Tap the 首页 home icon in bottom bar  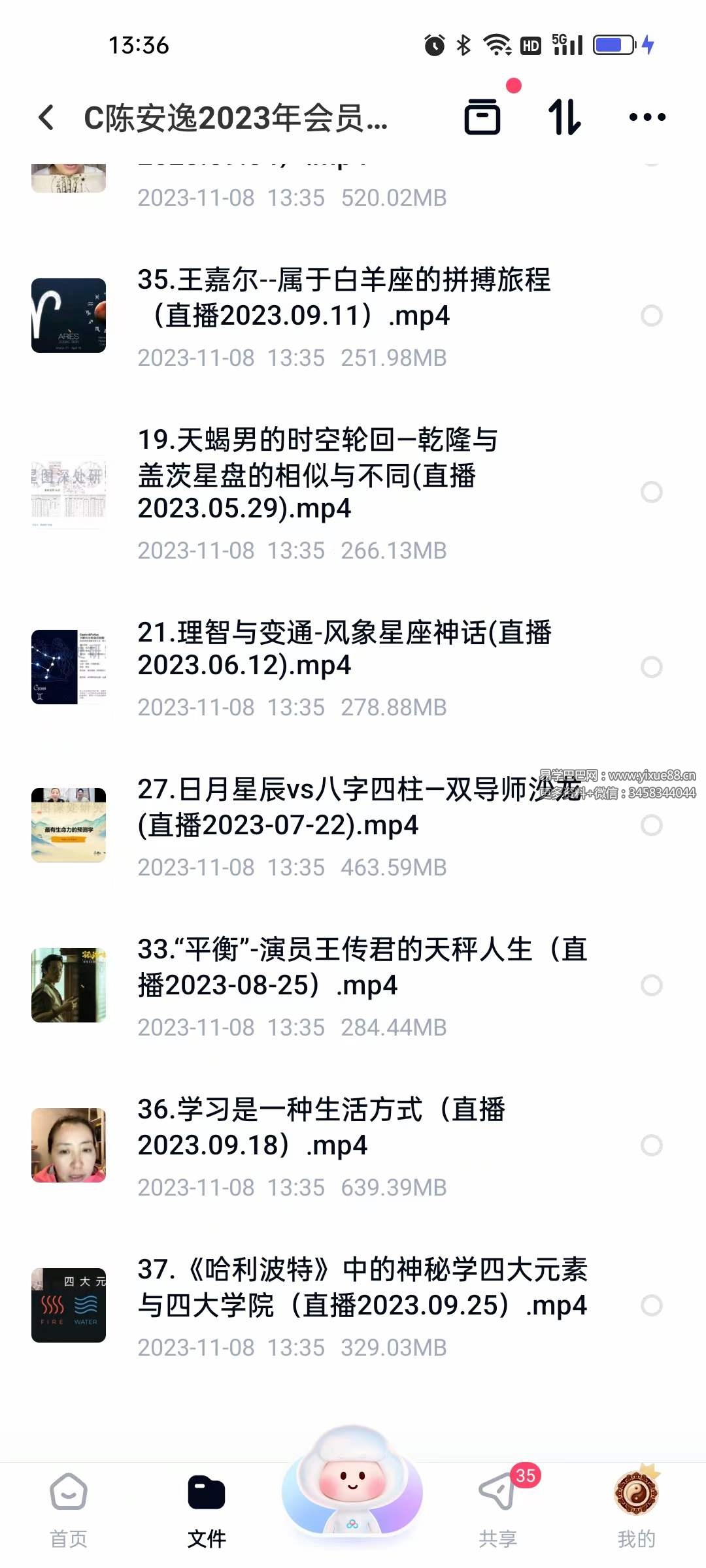(69, 1496)
